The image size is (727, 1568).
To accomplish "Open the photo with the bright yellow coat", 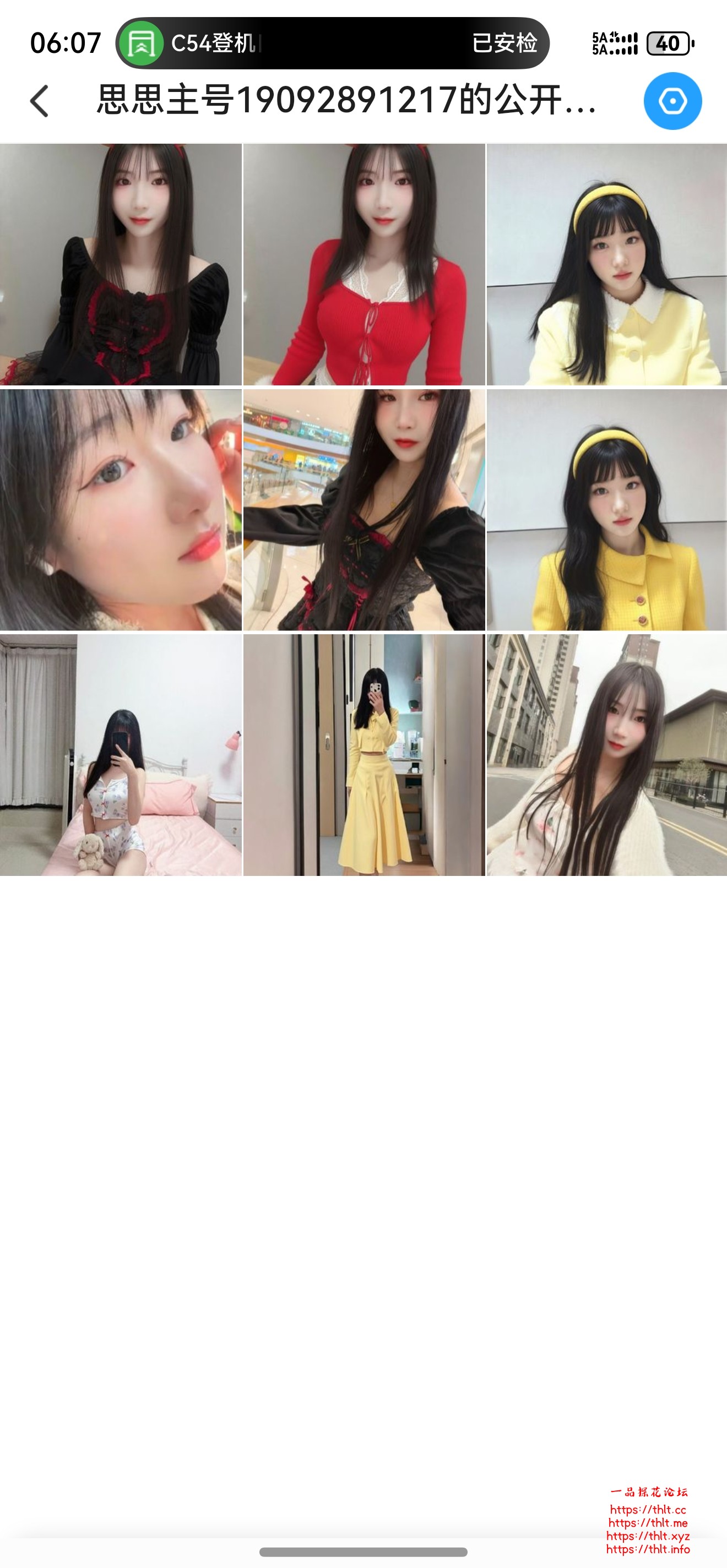I will click(x=606, y=510).
